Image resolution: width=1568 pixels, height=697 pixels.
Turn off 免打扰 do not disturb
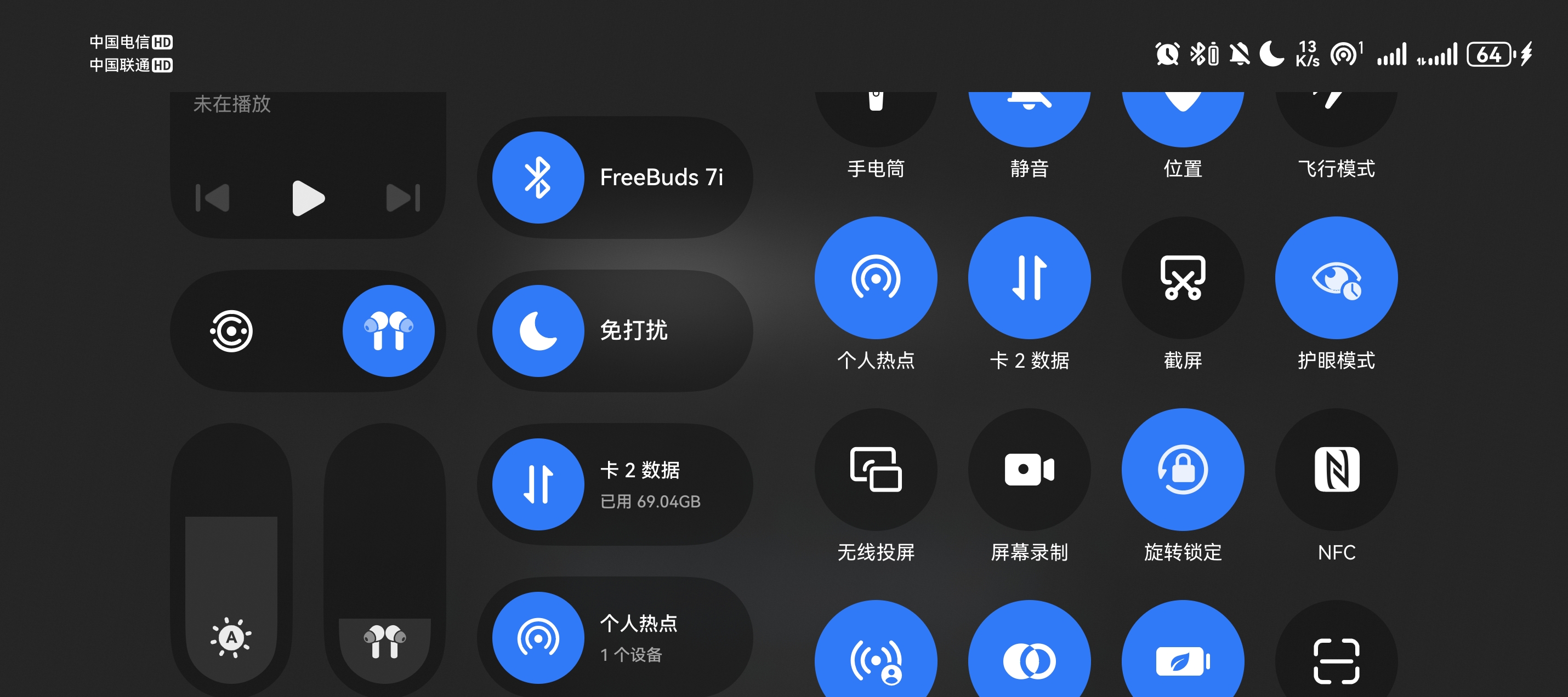pos(538,331)
